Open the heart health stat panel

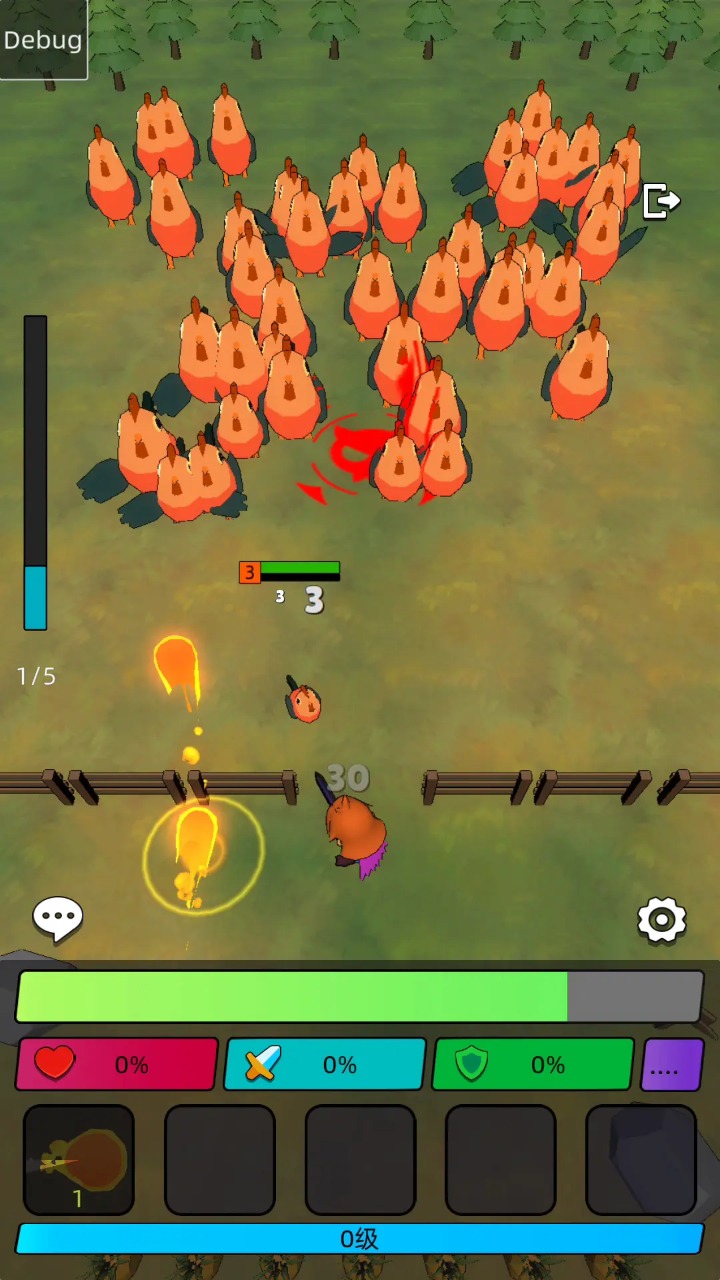[117, 1064]
